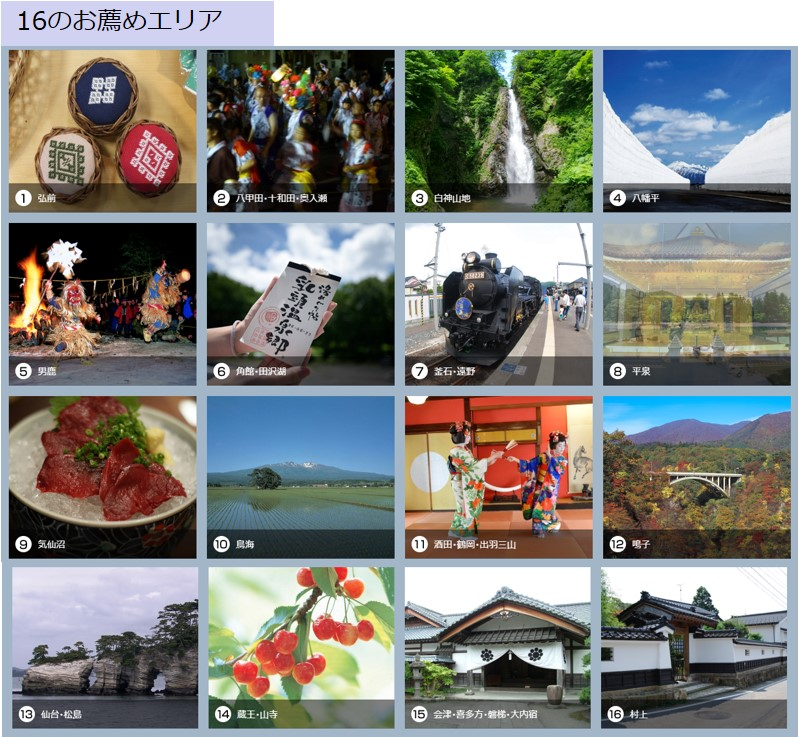The width and height of the screenshot is (798, 737).
Task: Tap the 男鹿 festival tile
Action: (102, 303)
